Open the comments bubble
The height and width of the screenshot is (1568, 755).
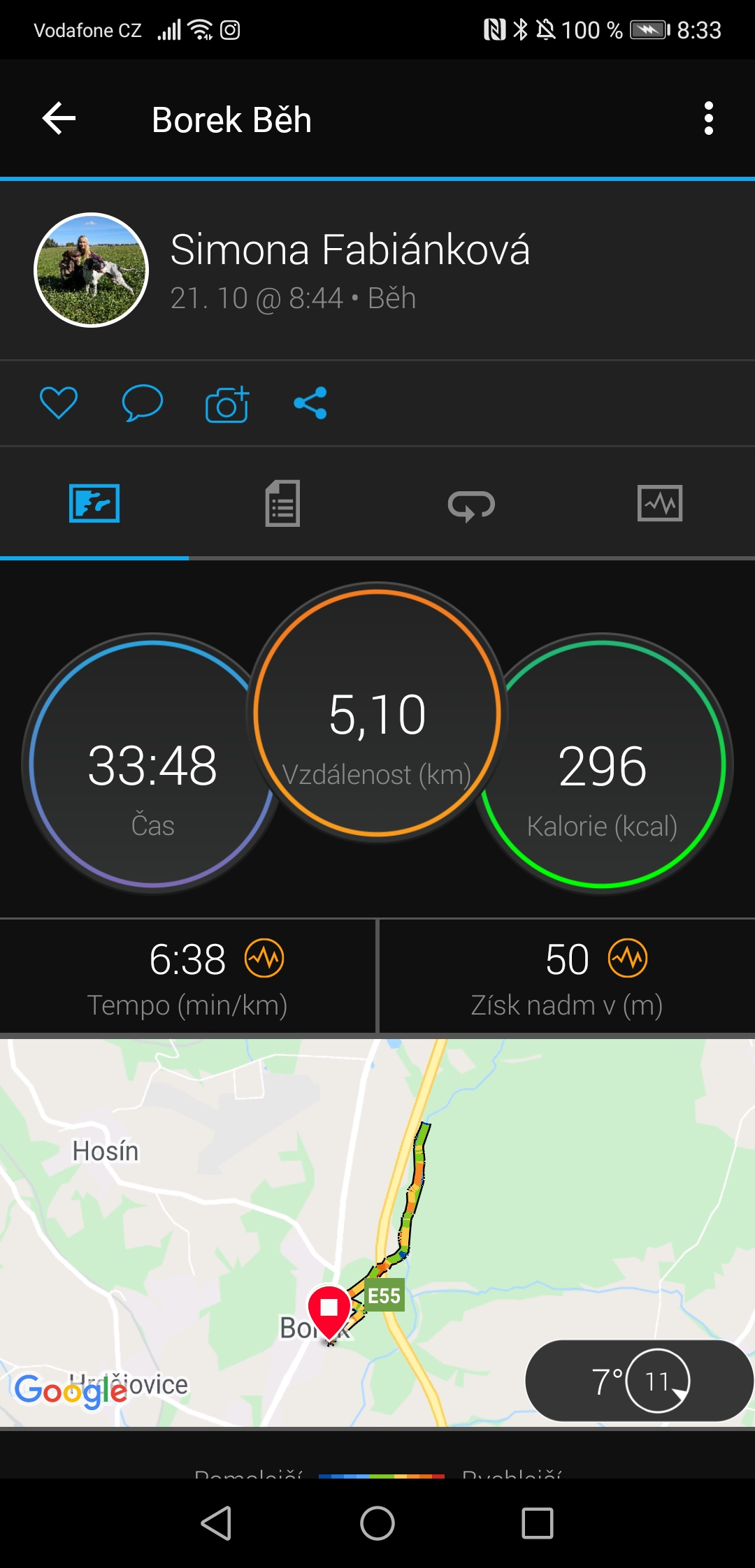pos(143,403)
